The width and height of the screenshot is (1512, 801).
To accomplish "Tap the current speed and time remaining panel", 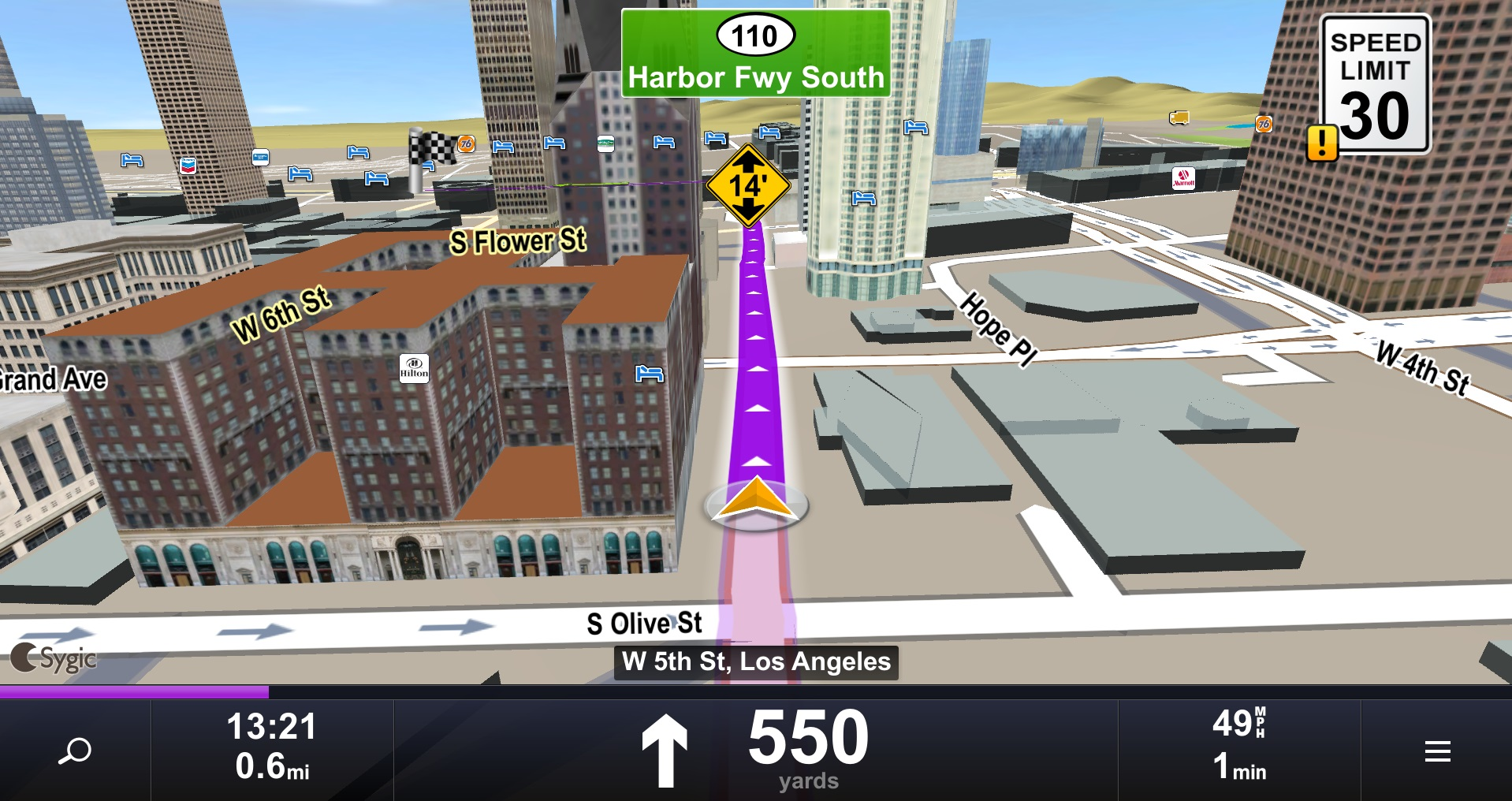I will click(x=1239, y=747).
